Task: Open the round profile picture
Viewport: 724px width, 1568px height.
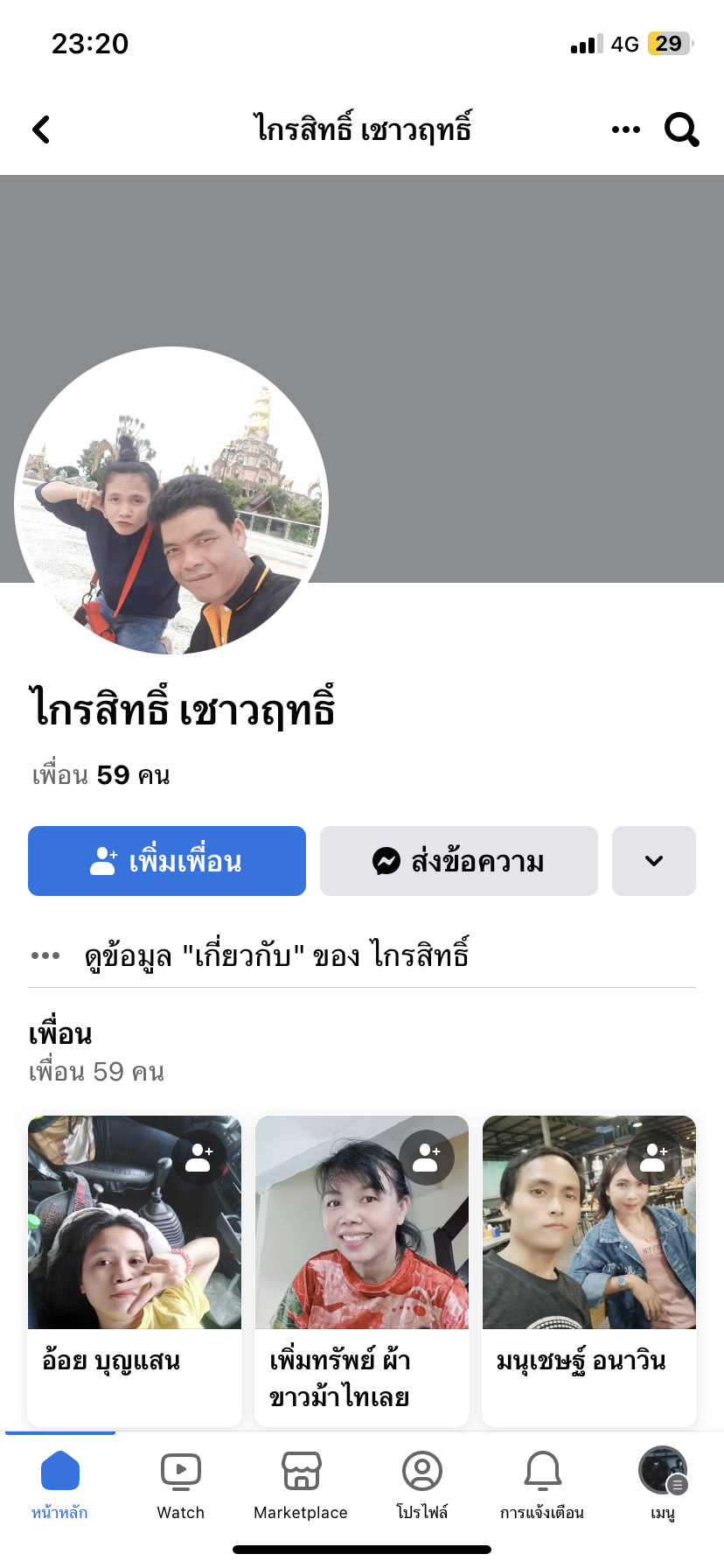Action: coord(171,501)
